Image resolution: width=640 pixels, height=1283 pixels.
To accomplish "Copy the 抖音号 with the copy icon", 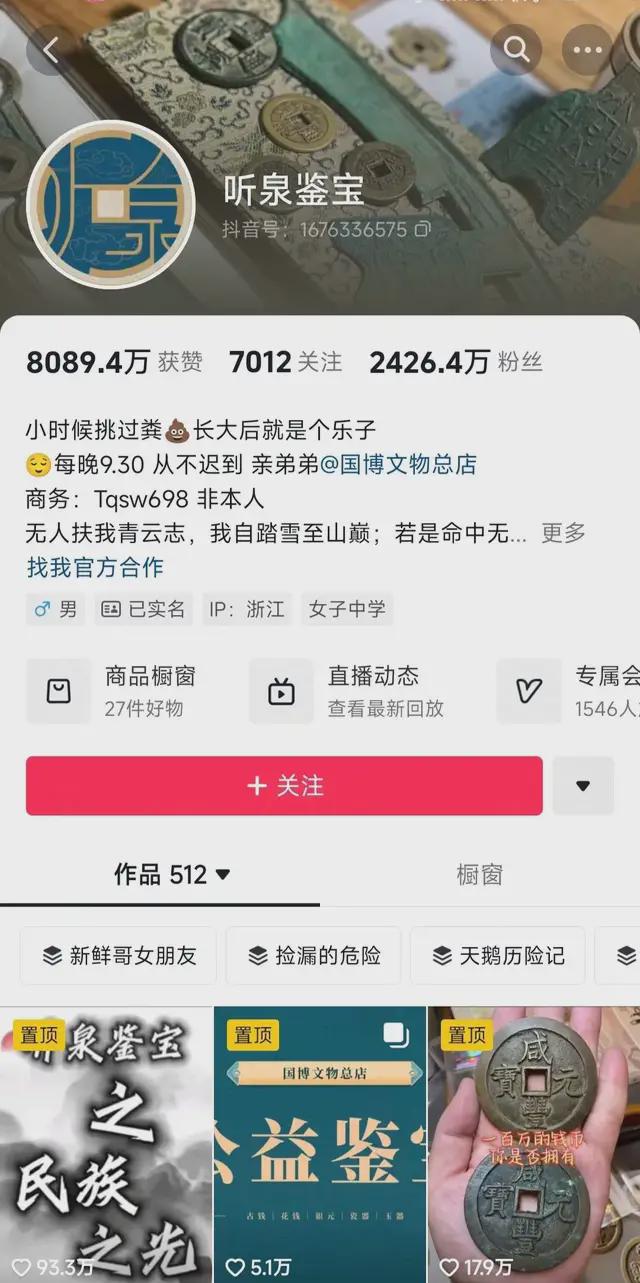I will [x=422, y=229].
